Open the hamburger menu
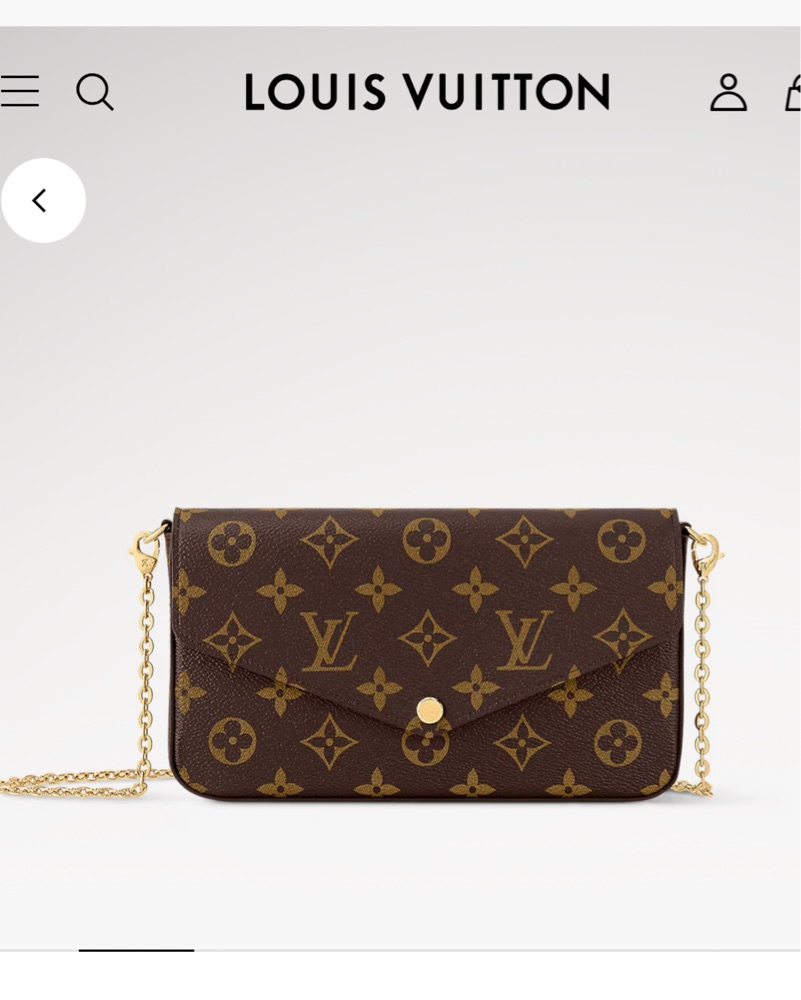The width and height of the screenshot is (801, 1000). pos(19,91)
